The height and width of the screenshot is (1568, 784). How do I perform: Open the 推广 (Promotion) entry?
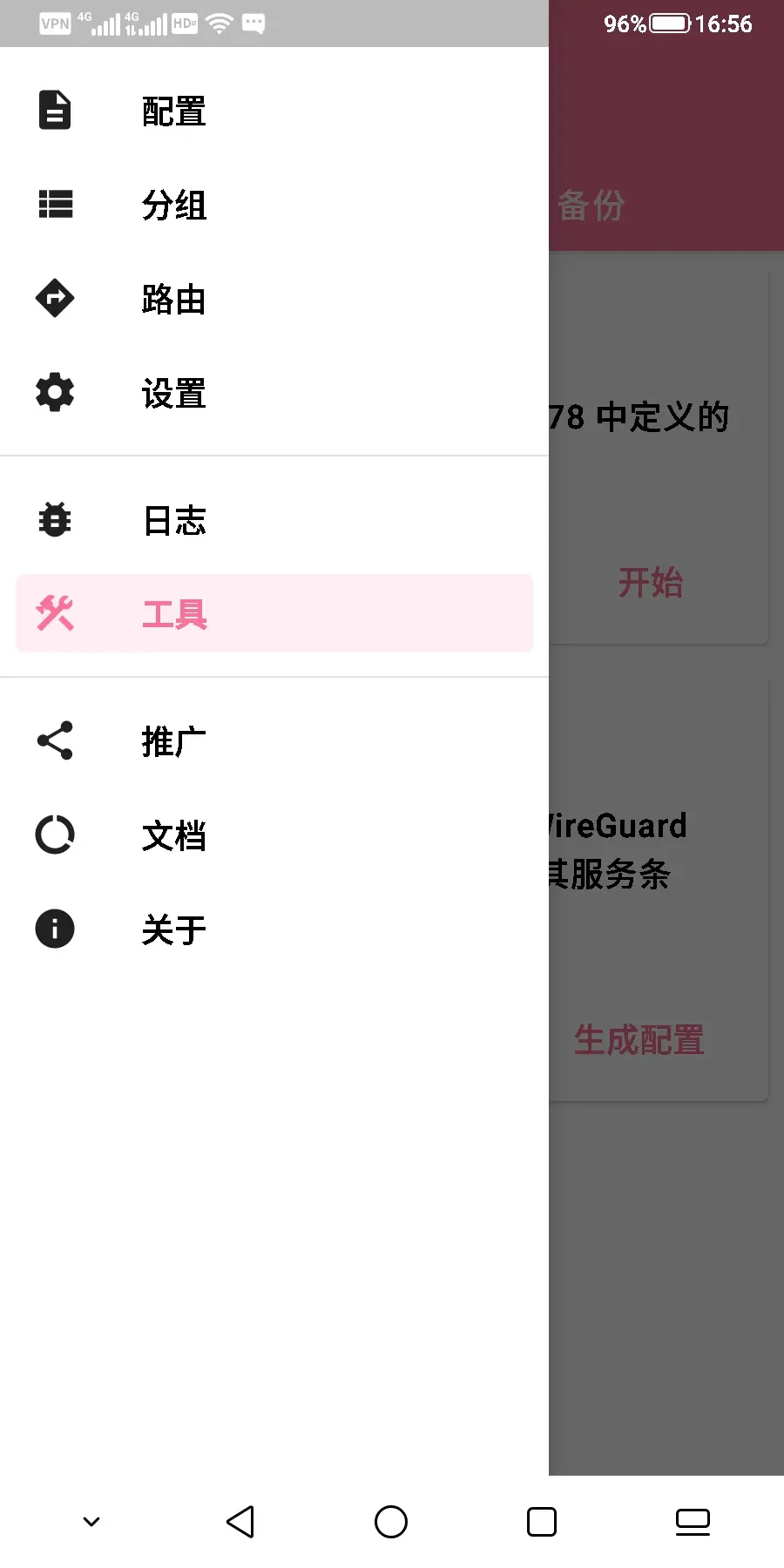(x=174, y=742)
